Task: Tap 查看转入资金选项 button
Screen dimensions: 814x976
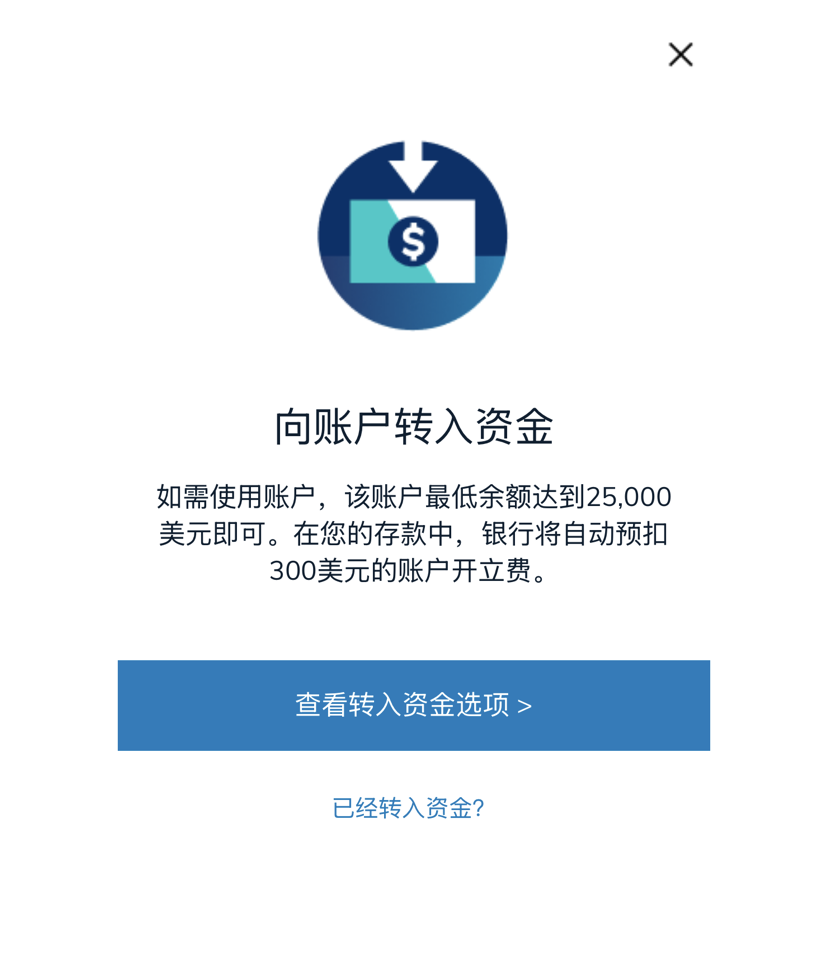Action: click(413, 705)
